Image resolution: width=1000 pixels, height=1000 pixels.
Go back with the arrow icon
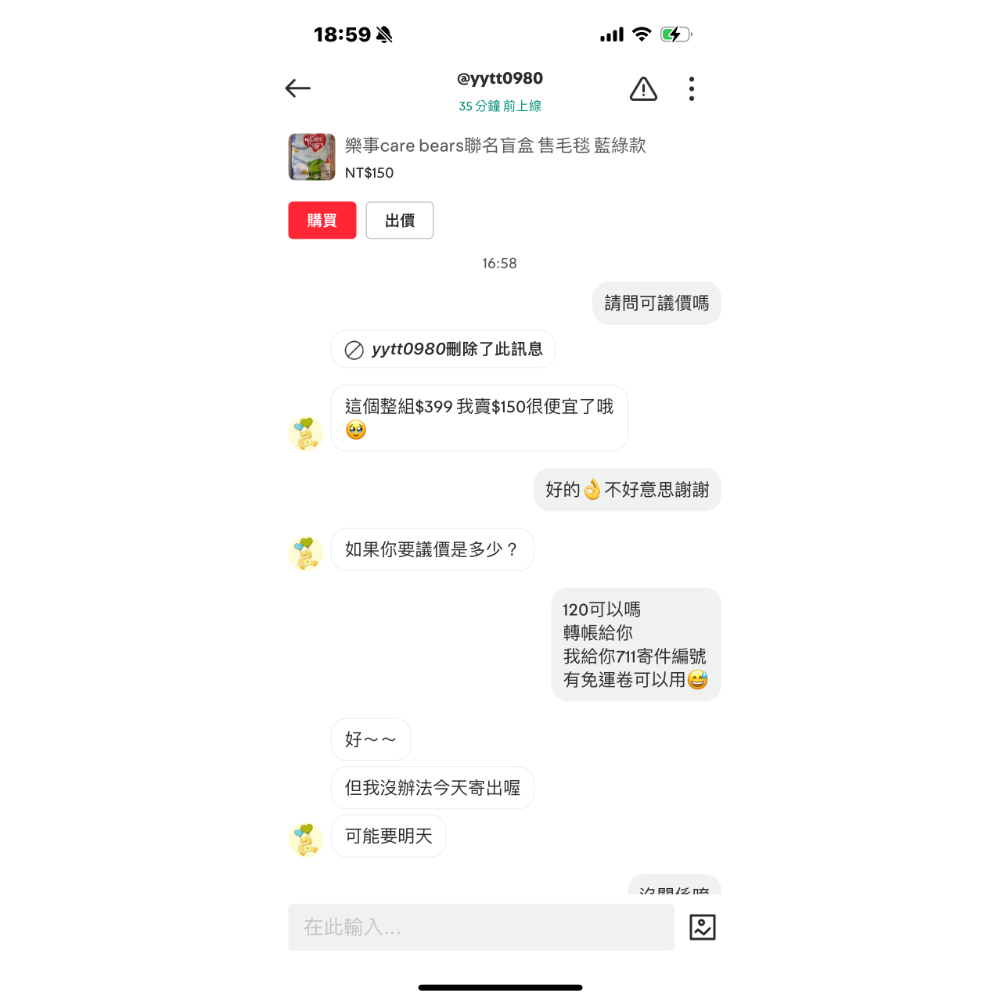click(298, 88)
